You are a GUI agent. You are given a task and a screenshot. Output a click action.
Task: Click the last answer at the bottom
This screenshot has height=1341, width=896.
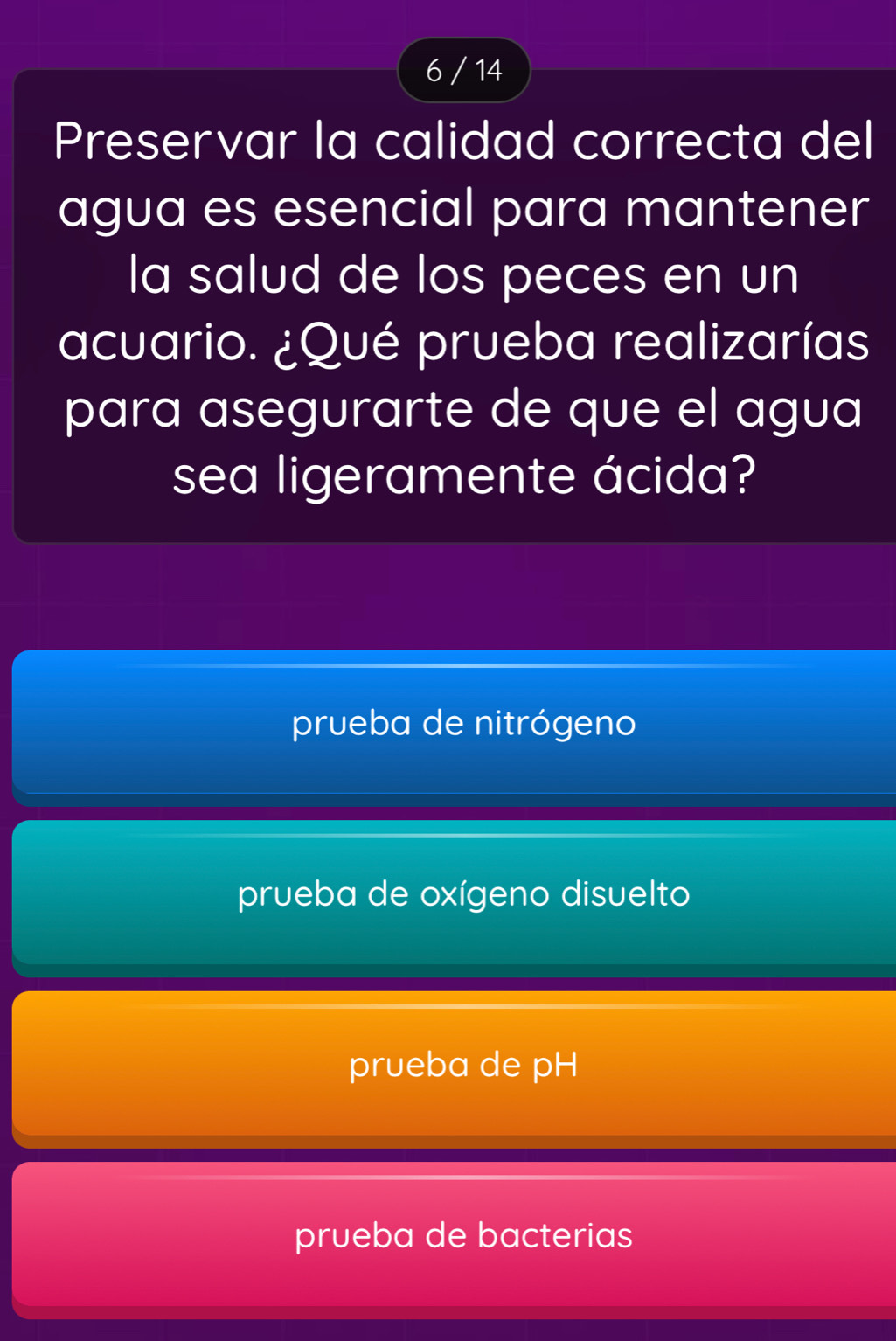448,1236
